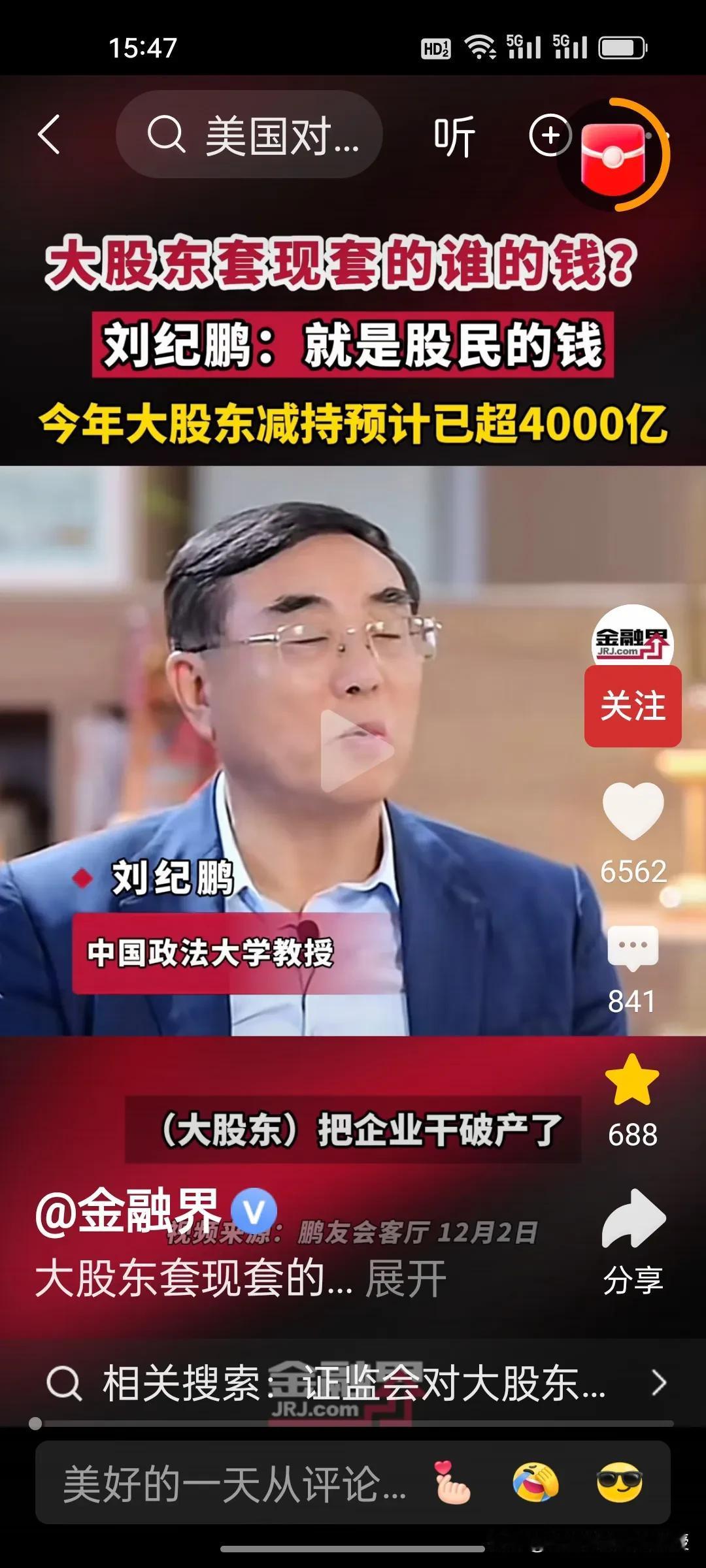Tap the back arrow to exit video
The width and height of the screenshot is (706, 1568).
[47, 135]
